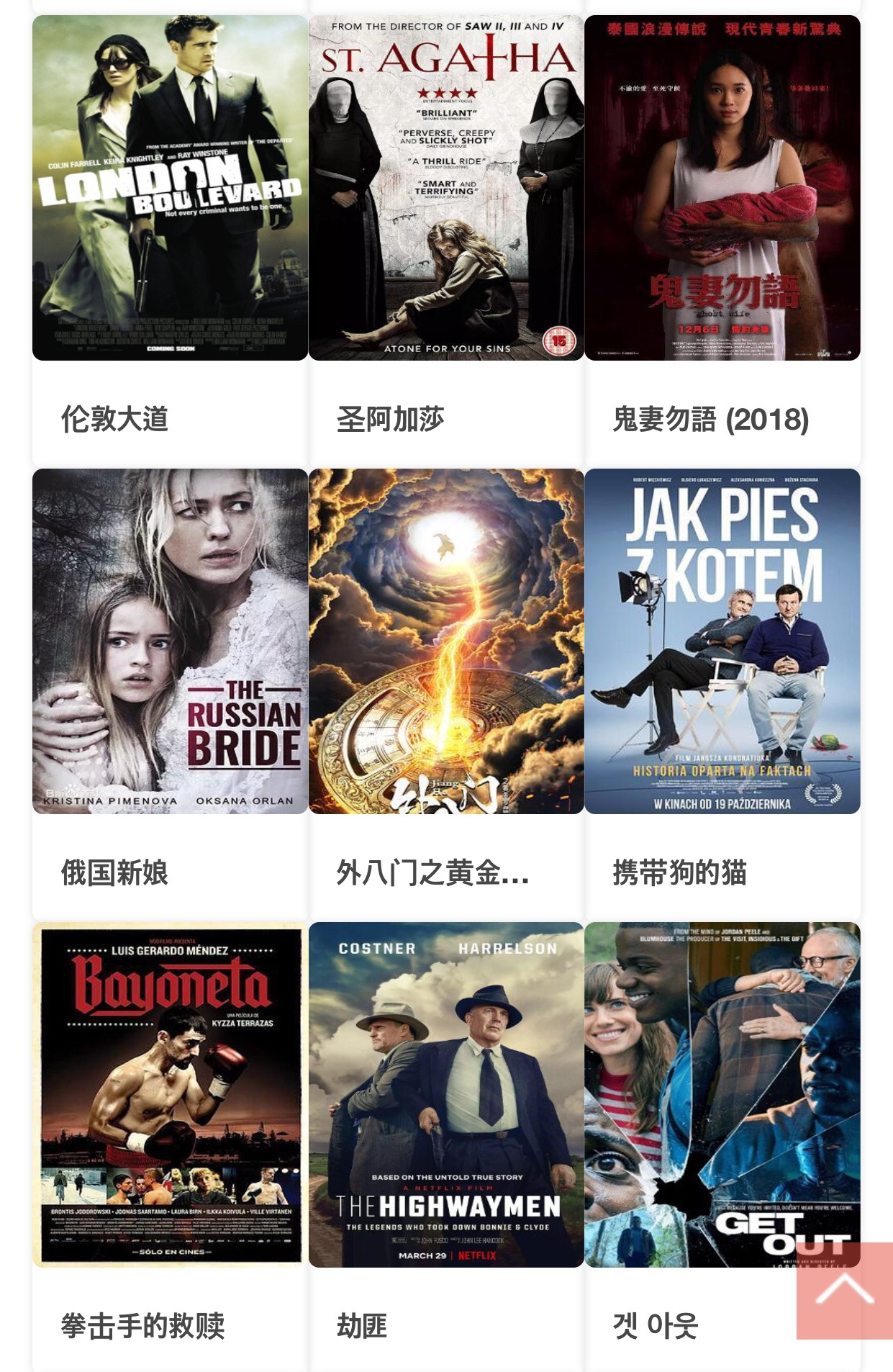Viewport: 893px width, 1372px height.
Task: Open the 外八门之黄金… movie card
Action: tap(446, 695)
